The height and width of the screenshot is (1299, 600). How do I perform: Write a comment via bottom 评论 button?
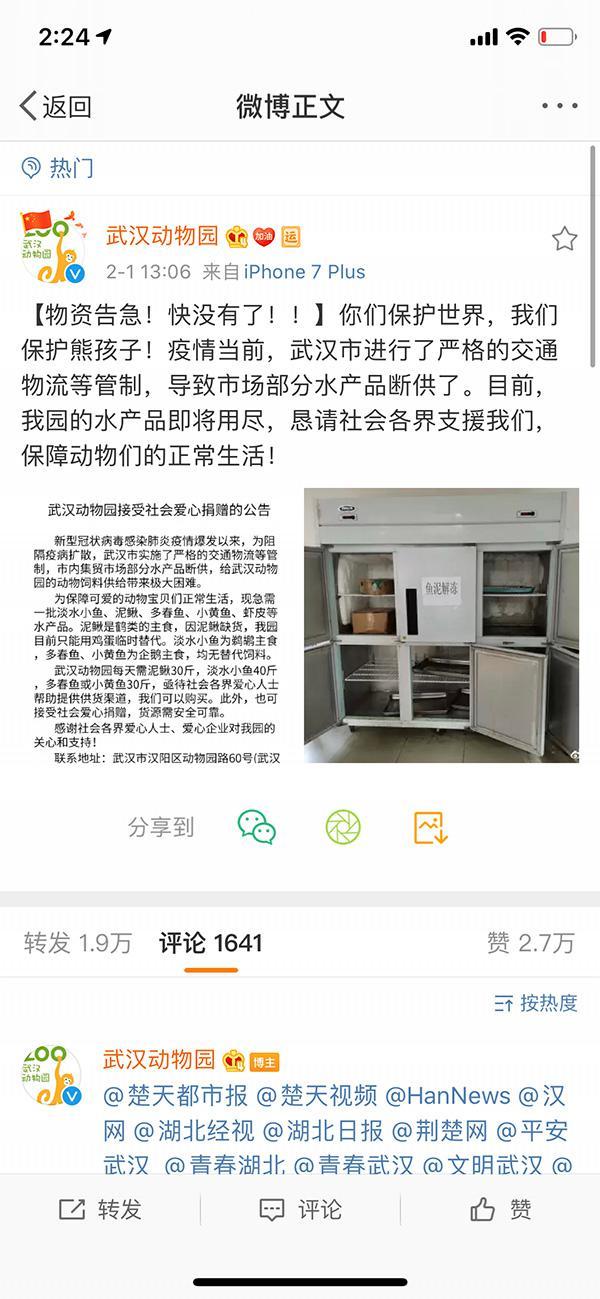300,1210
